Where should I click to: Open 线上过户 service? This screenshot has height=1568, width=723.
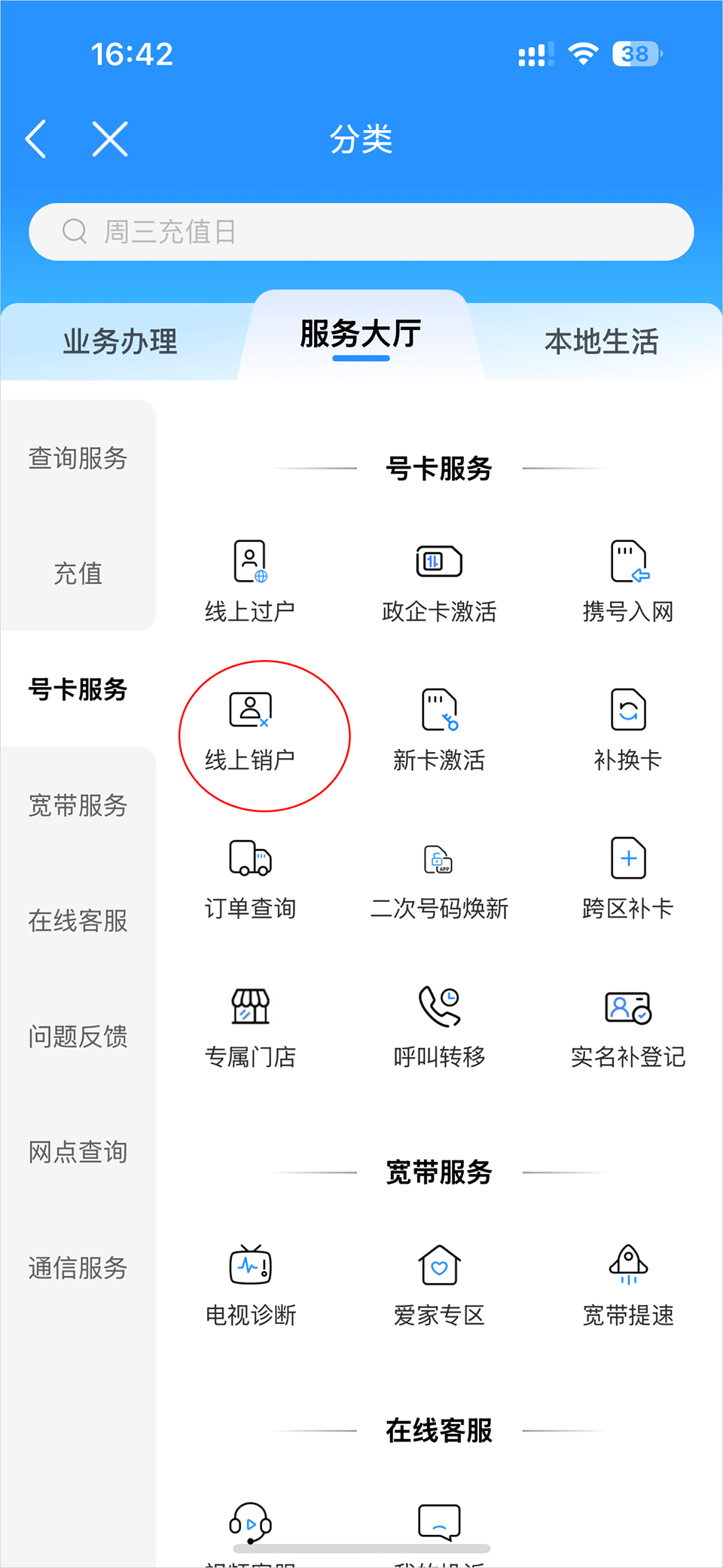click(x=250, y=581)
